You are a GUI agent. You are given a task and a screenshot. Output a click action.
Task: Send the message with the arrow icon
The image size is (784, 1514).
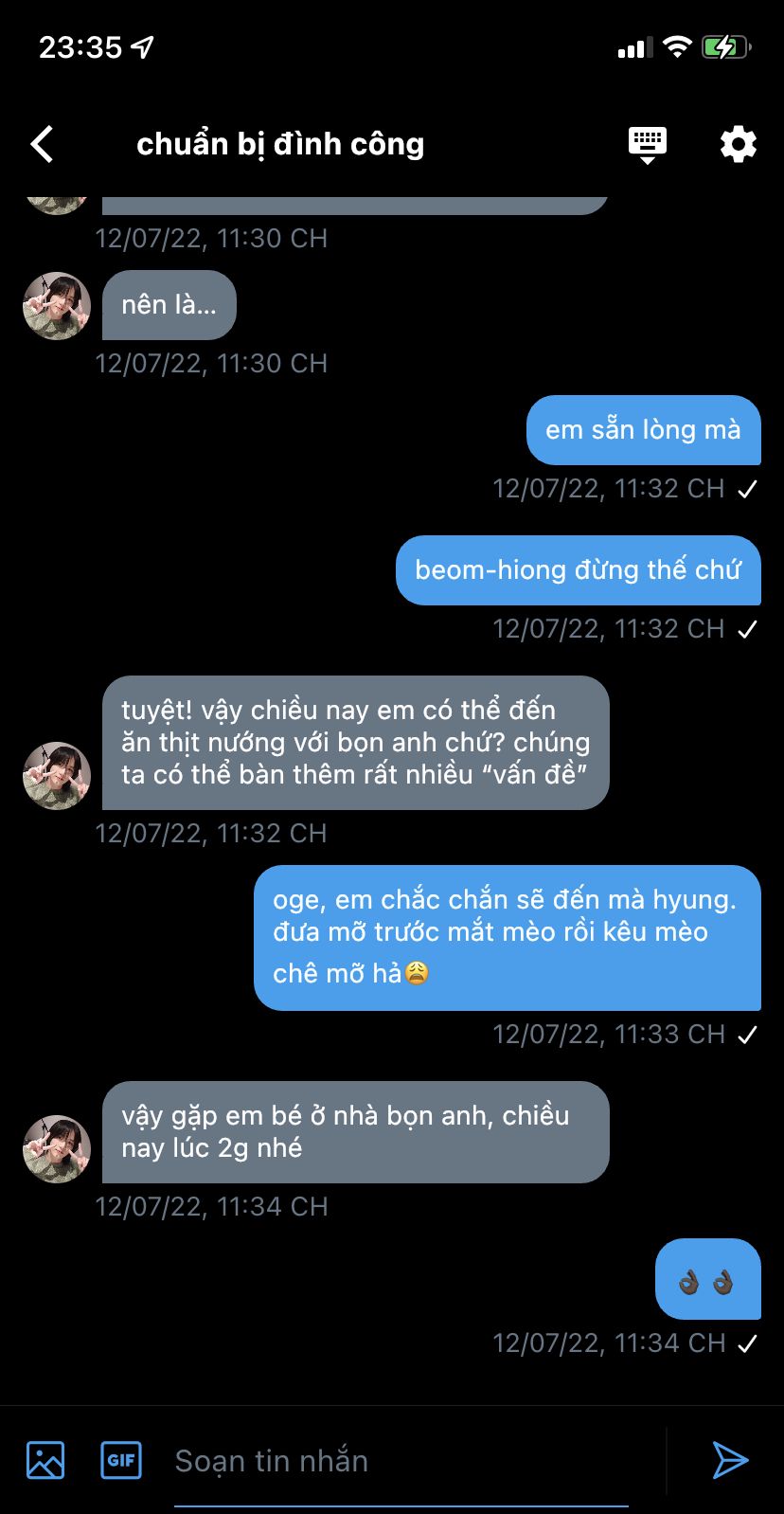click(x=730, y=1460)
